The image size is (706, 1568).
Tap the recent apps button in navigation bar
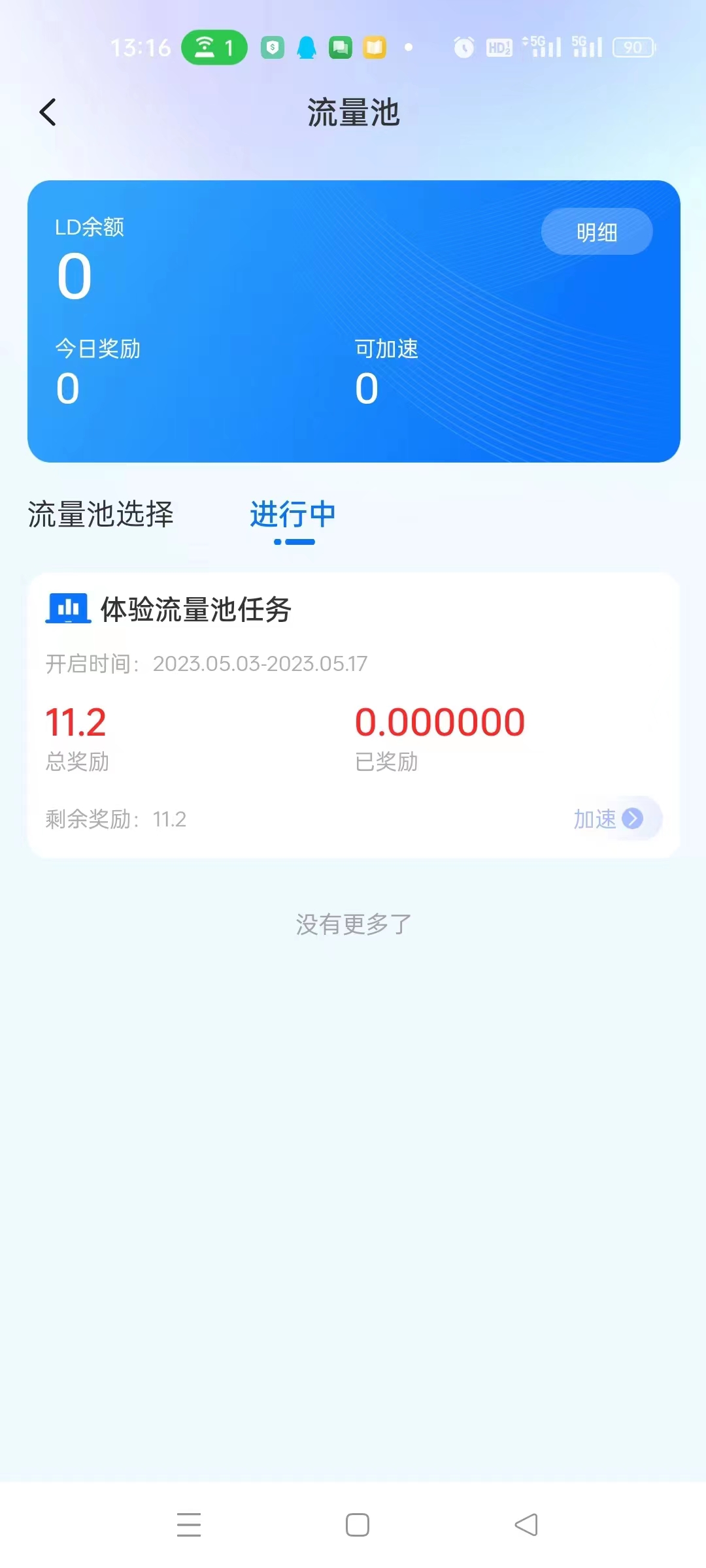pyautogui.click(x=188, y=1525)
